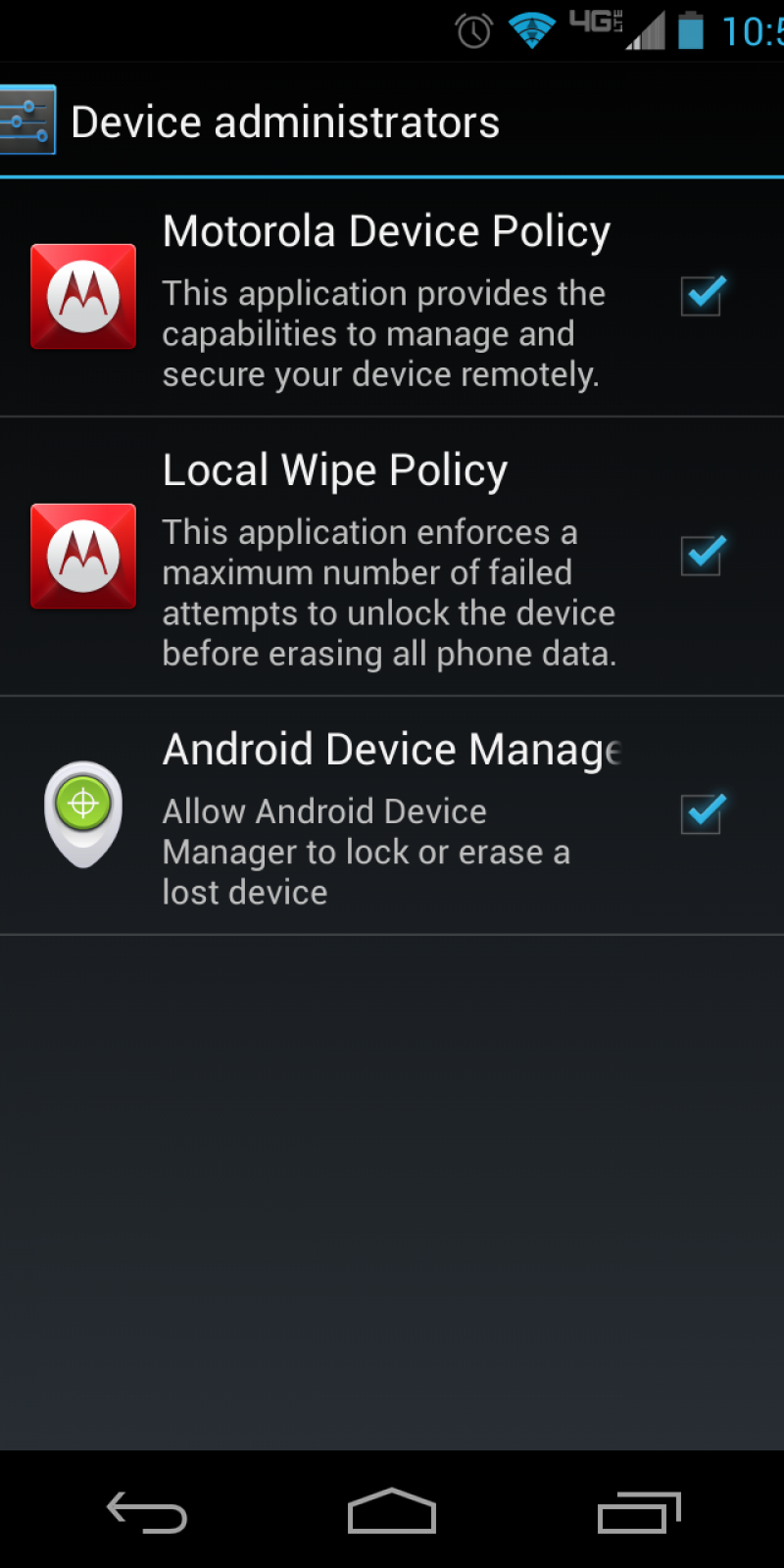The height and width of the screenshot is (1568, 784).
Task: Uncheck the Motorola Device Policy checkbox
Action: pos(702,296)
